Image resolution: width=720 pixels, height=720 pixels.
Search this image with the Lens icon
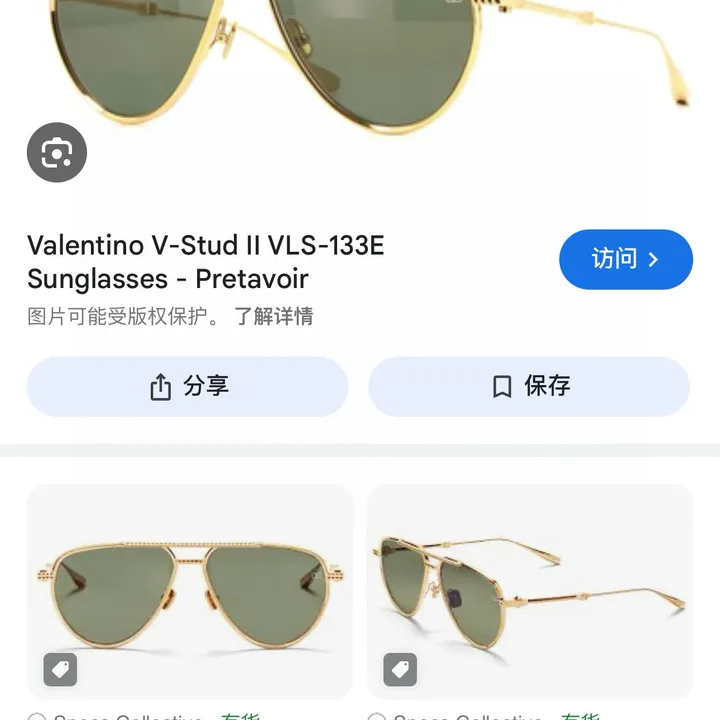tap(57, 153)
